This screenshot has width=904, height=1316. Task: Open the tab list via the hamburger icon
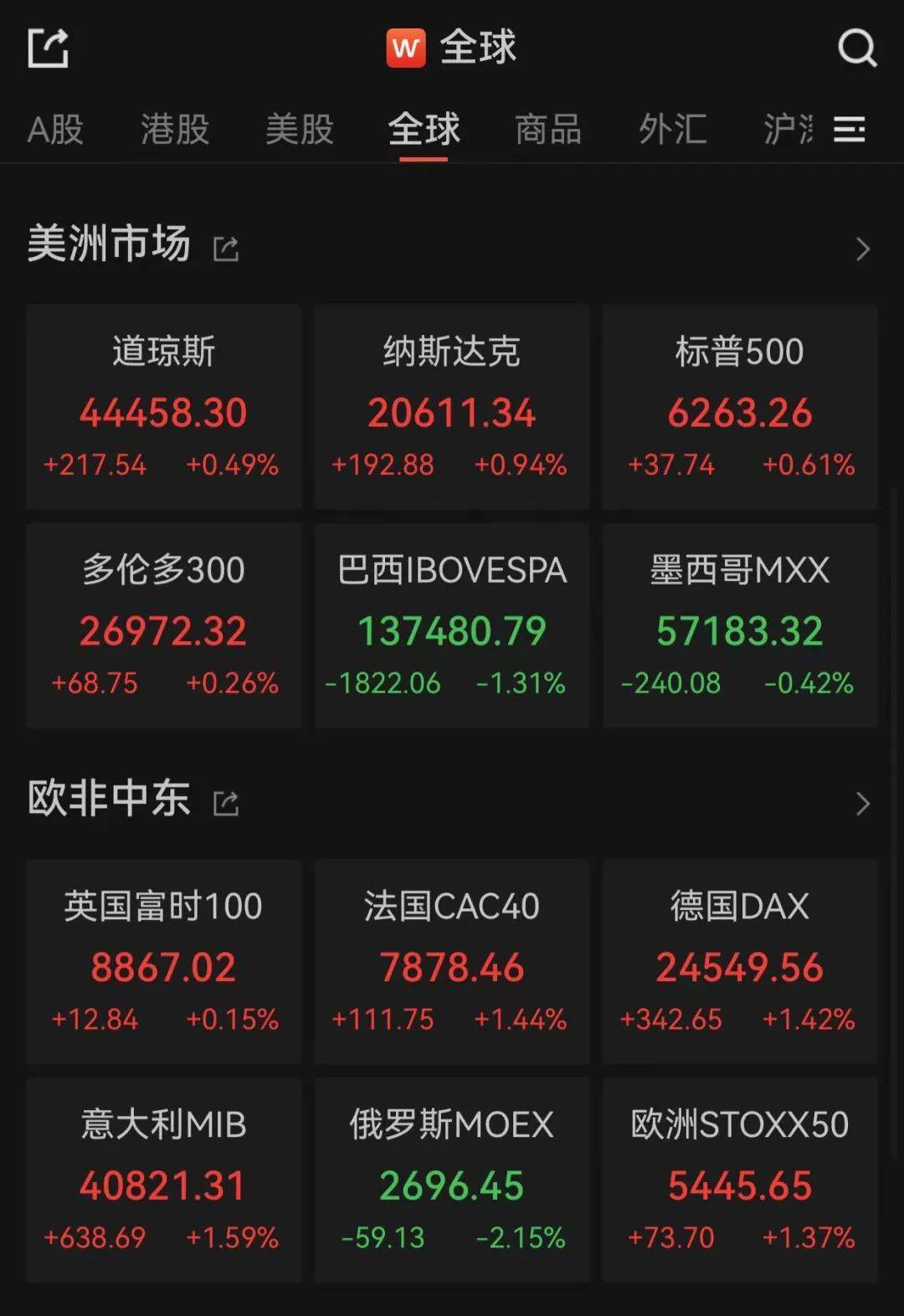[849, 131]
